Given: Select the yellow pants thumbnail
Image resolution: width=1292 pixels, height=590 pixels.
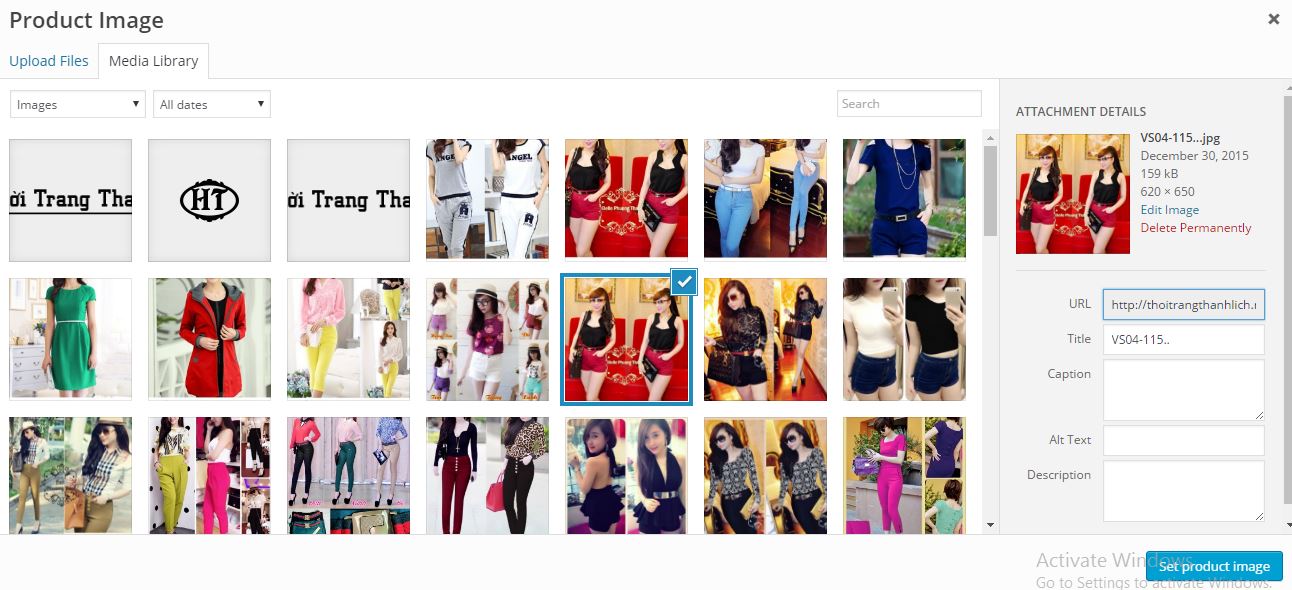Looking at the screenshot, I should tap(348, 339).
